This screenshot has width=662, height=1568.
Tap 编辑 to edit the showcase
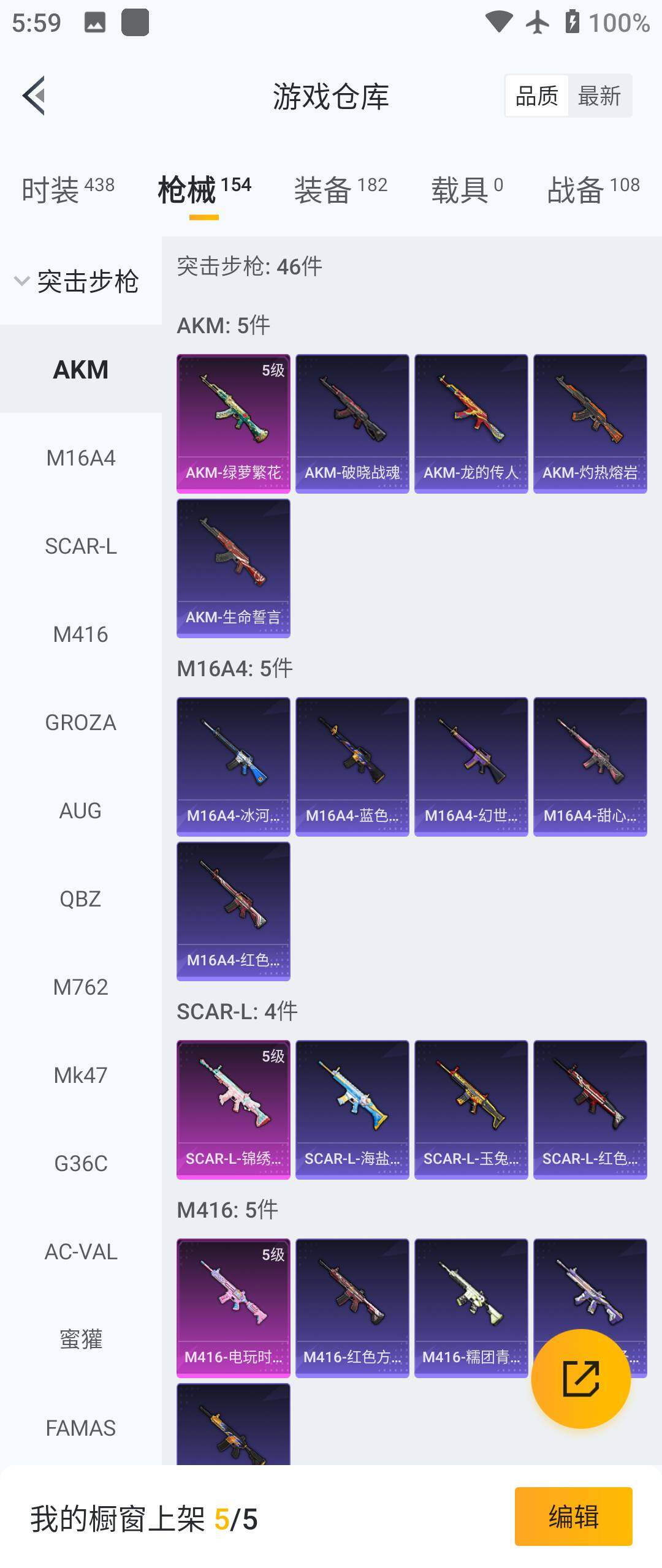click(x=573, y=1517)
